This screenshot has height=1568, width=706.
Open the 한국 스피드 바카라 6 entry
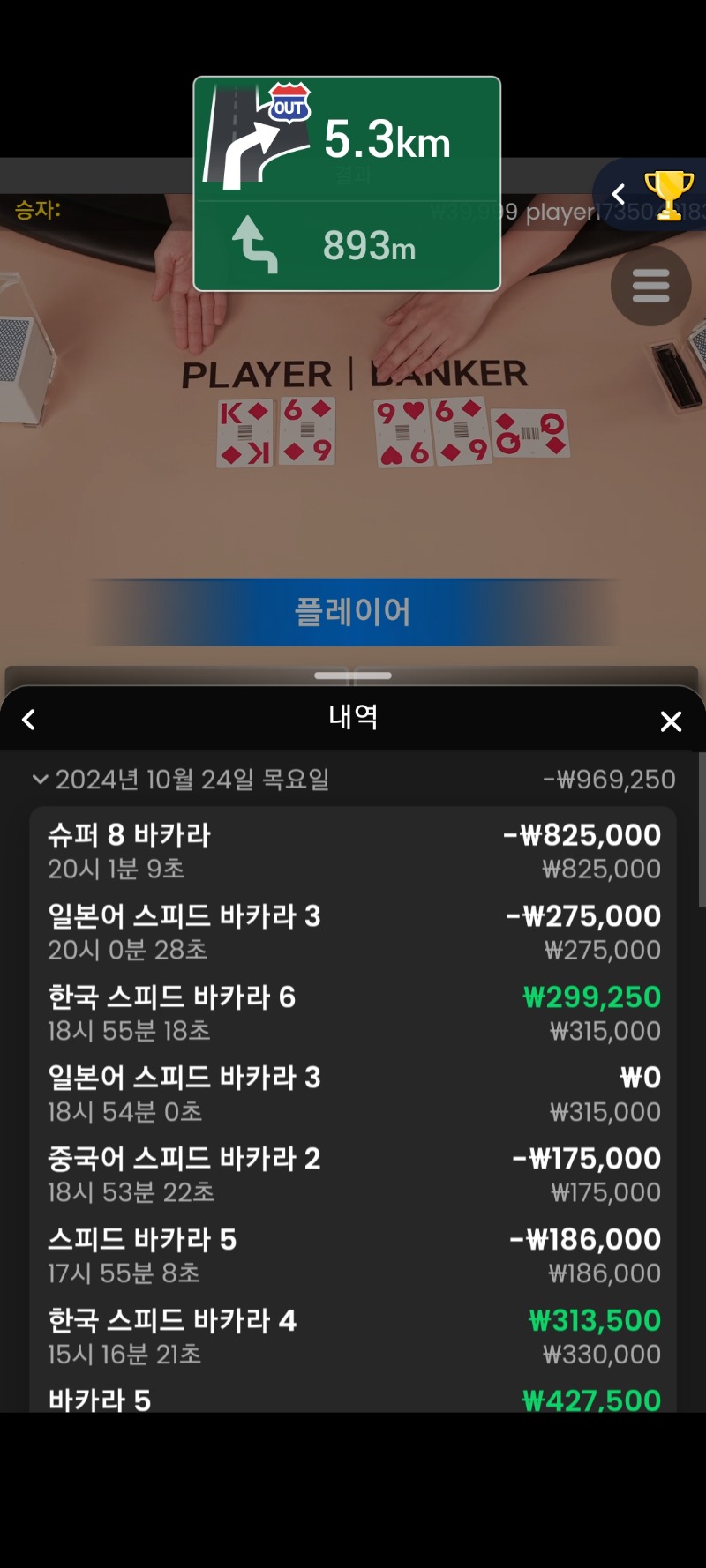coord(353,1013)
